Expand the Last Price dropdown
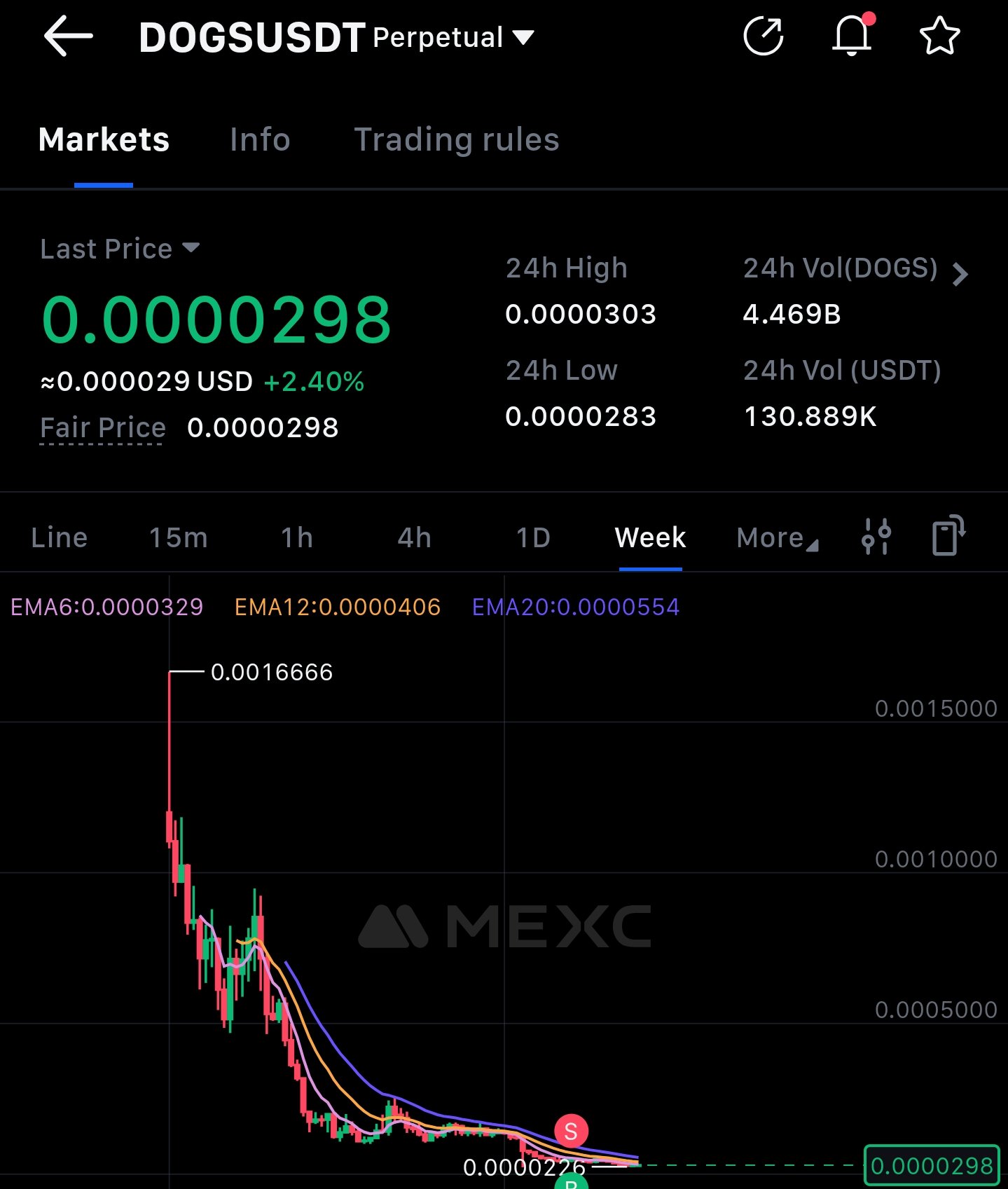This screenshot has width=1008, height=1189. pyautogui.click(x=120, y=249)
